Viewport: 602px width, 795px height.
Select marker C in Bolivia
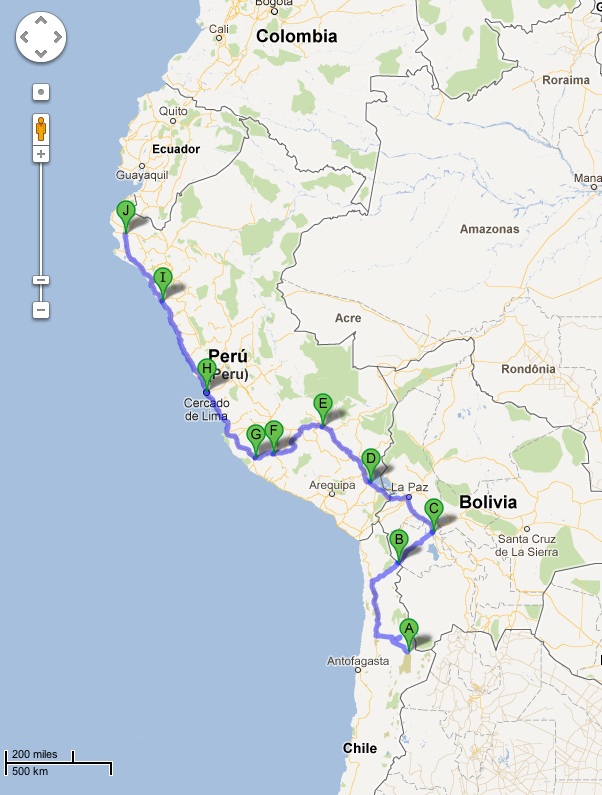click(x=434, y=509)
